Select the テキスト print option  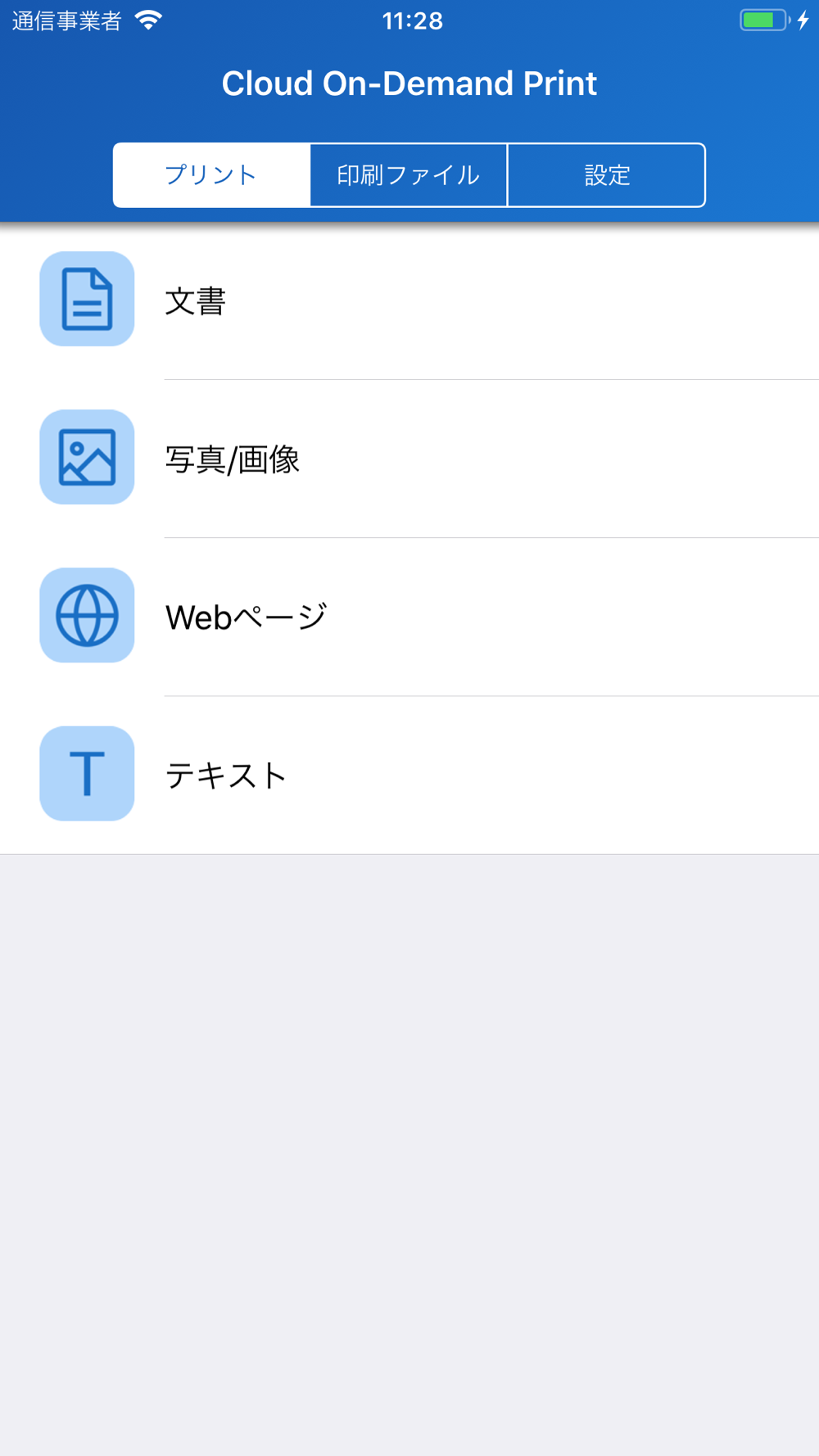coord(409,775)
